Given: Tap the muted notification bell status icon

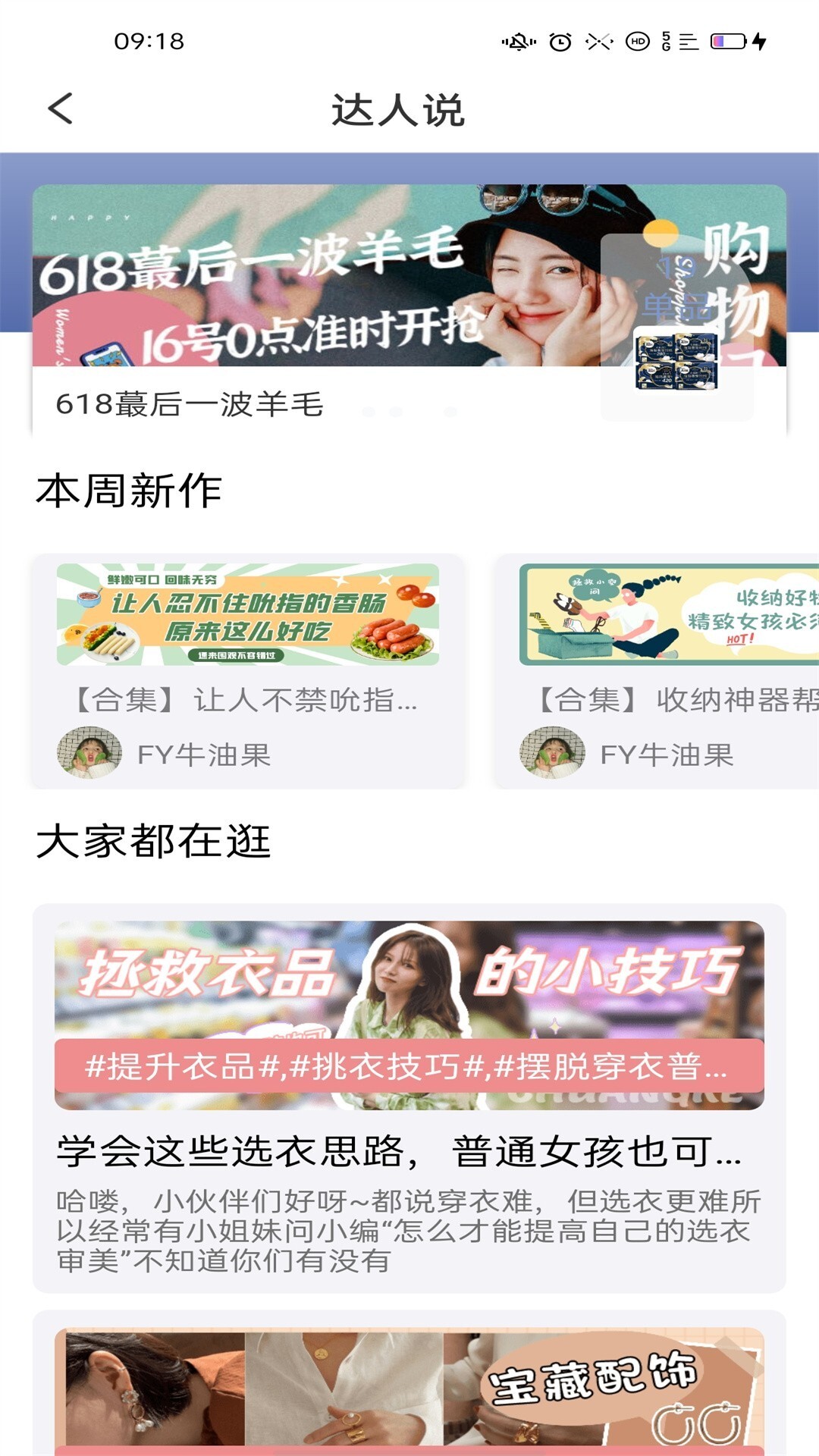Looking at the screenshot, I should [x=518, y=42].
